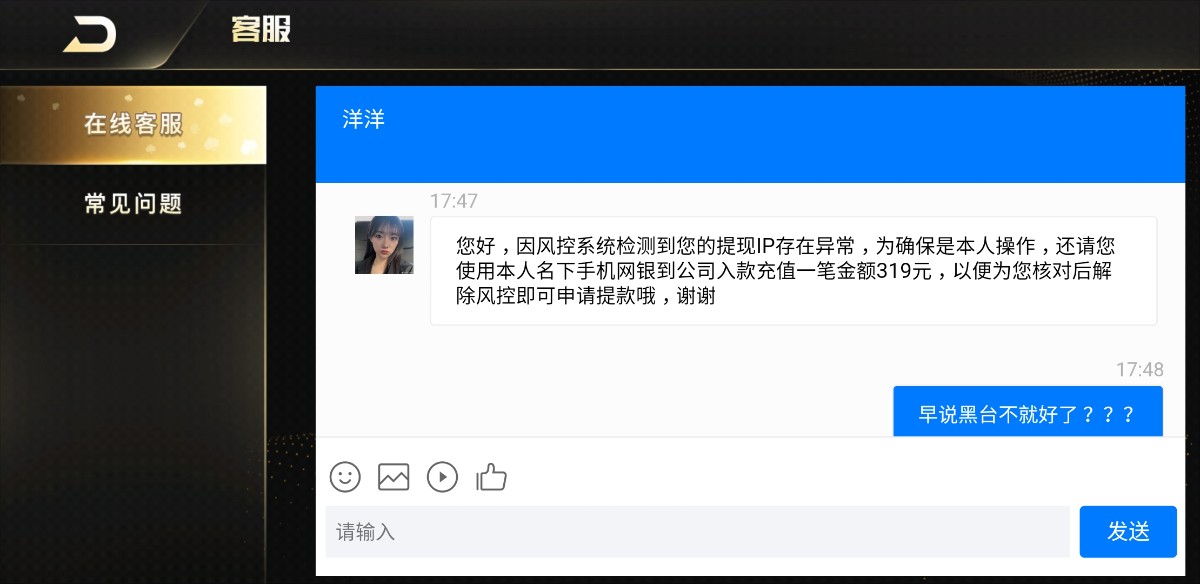
Task: Open the 常见问题 section
Action: coord(133,204)
